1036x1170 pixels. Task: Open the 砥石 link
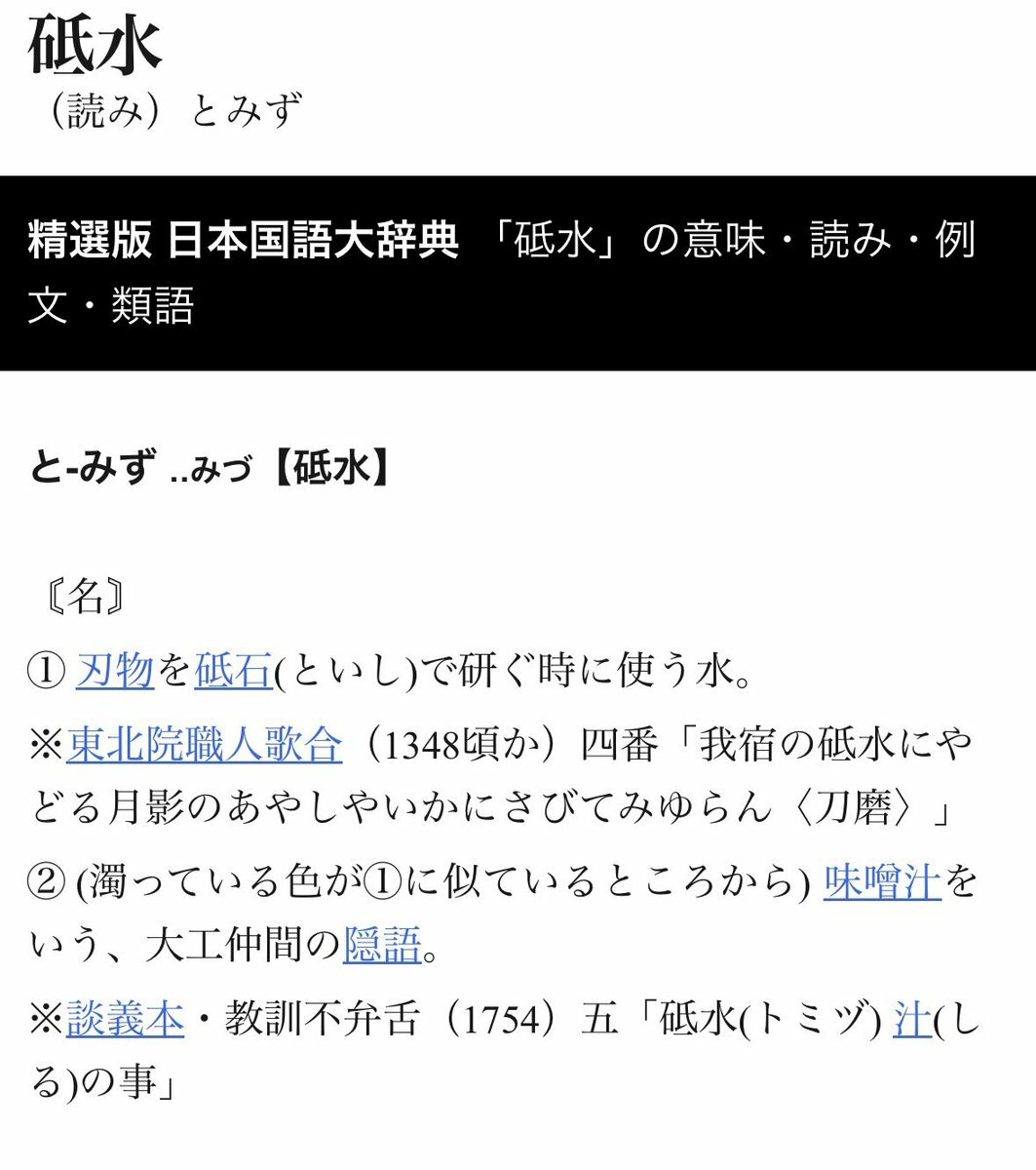click(234, 672)
